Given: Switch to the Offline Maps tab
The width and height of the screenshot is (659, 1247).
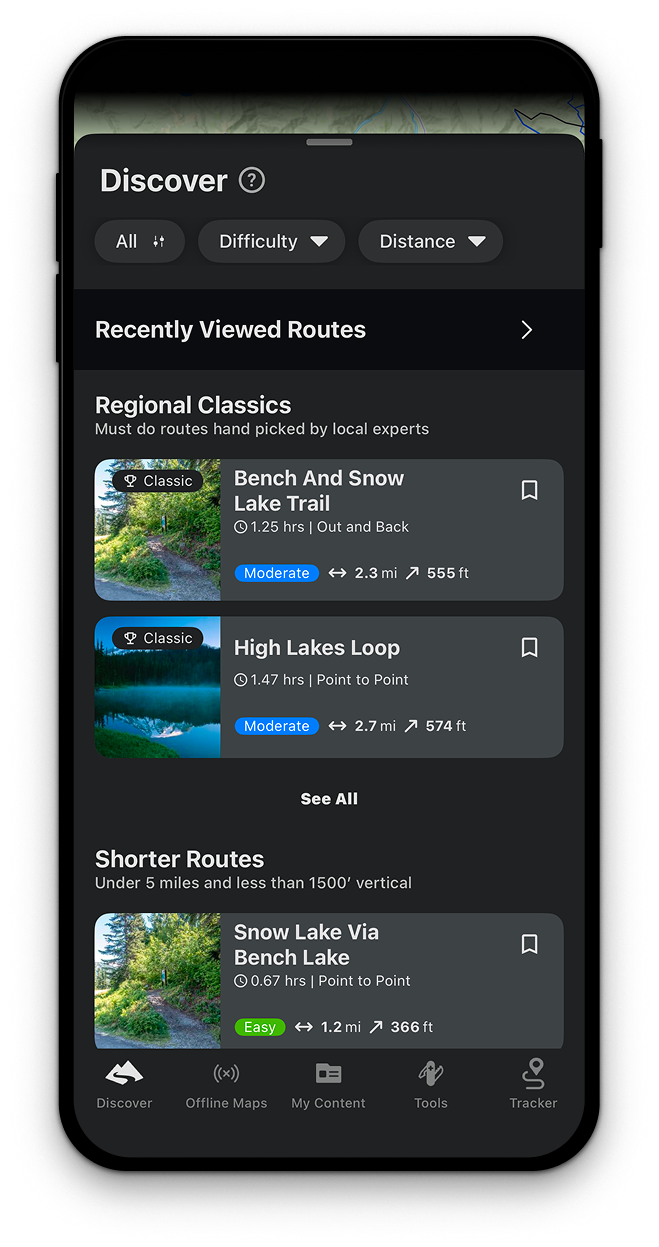Looking at the screenshot, I should (226, 1085).
